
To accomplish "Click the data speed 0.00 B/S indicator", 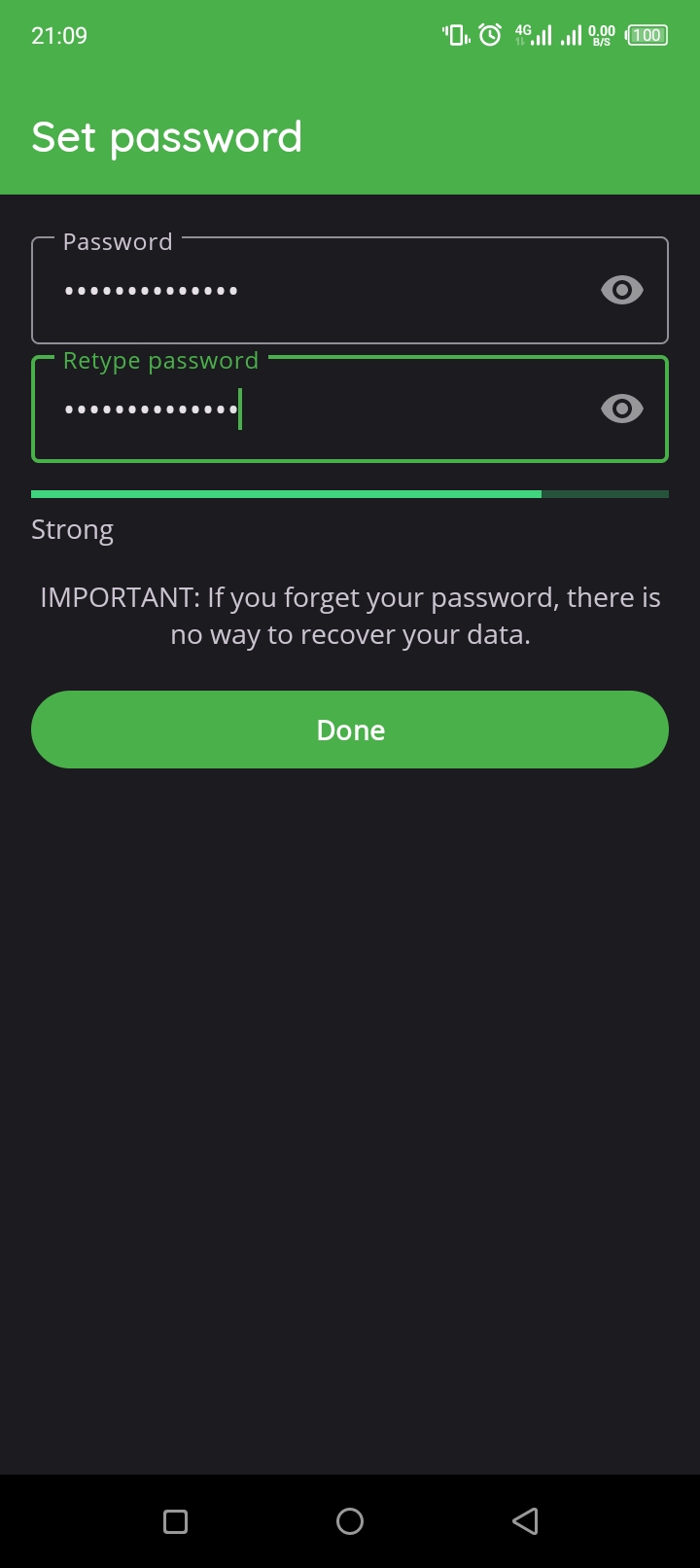I will point(601,34).
